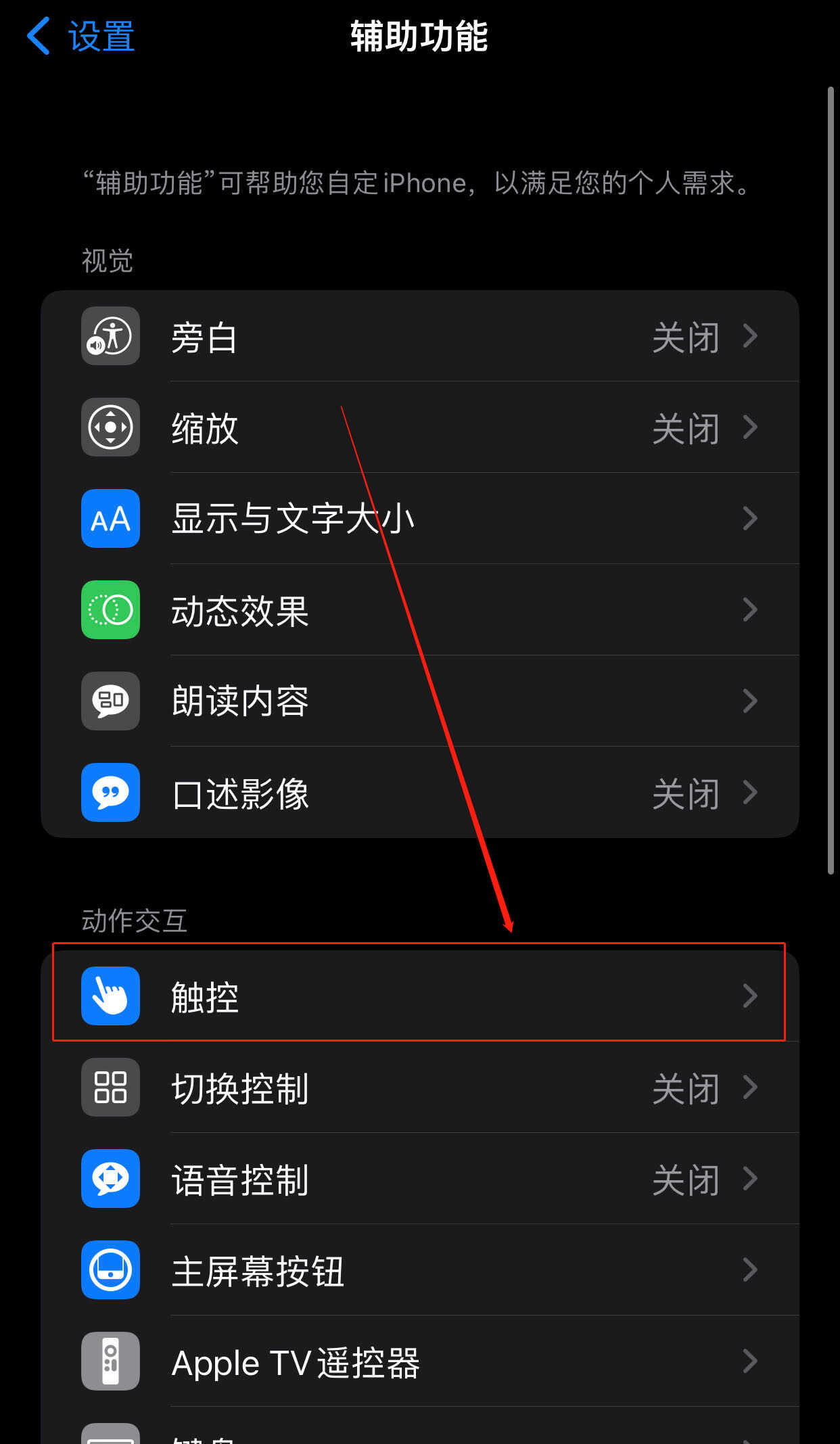
Task: Open 朗读内容 settings
Action: click(x=419, y=701)
